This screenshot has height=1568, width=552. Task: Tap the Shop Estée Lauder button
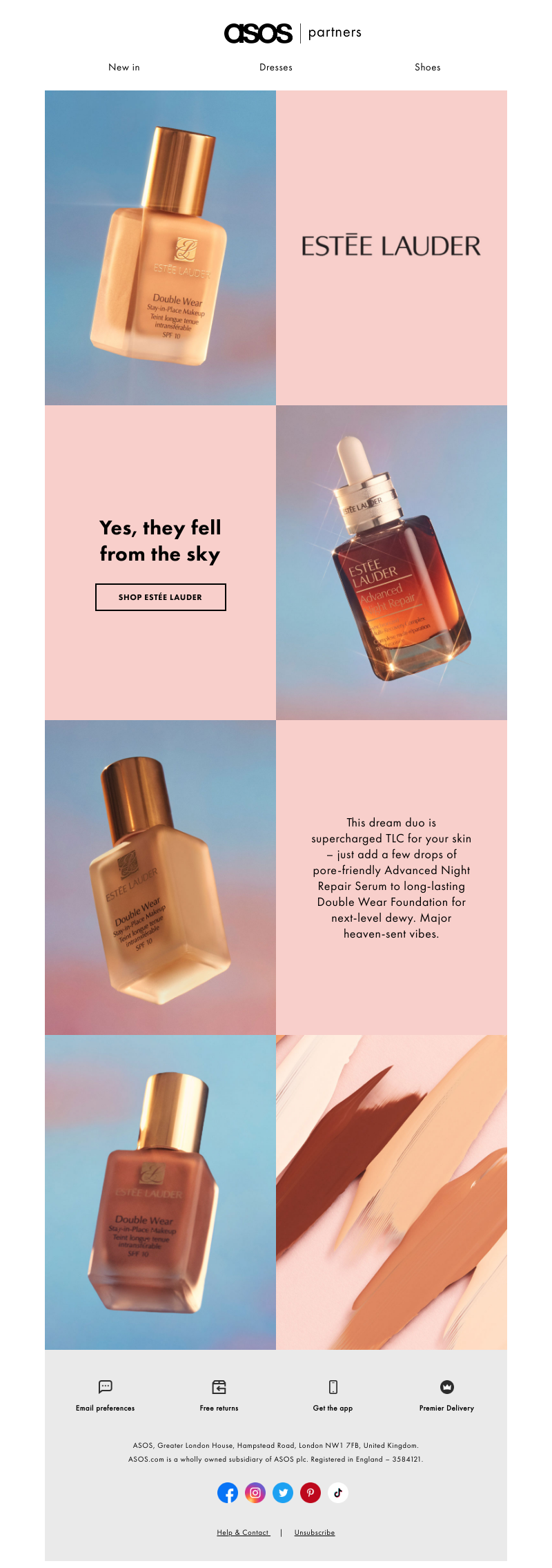[x=160, y=597]
